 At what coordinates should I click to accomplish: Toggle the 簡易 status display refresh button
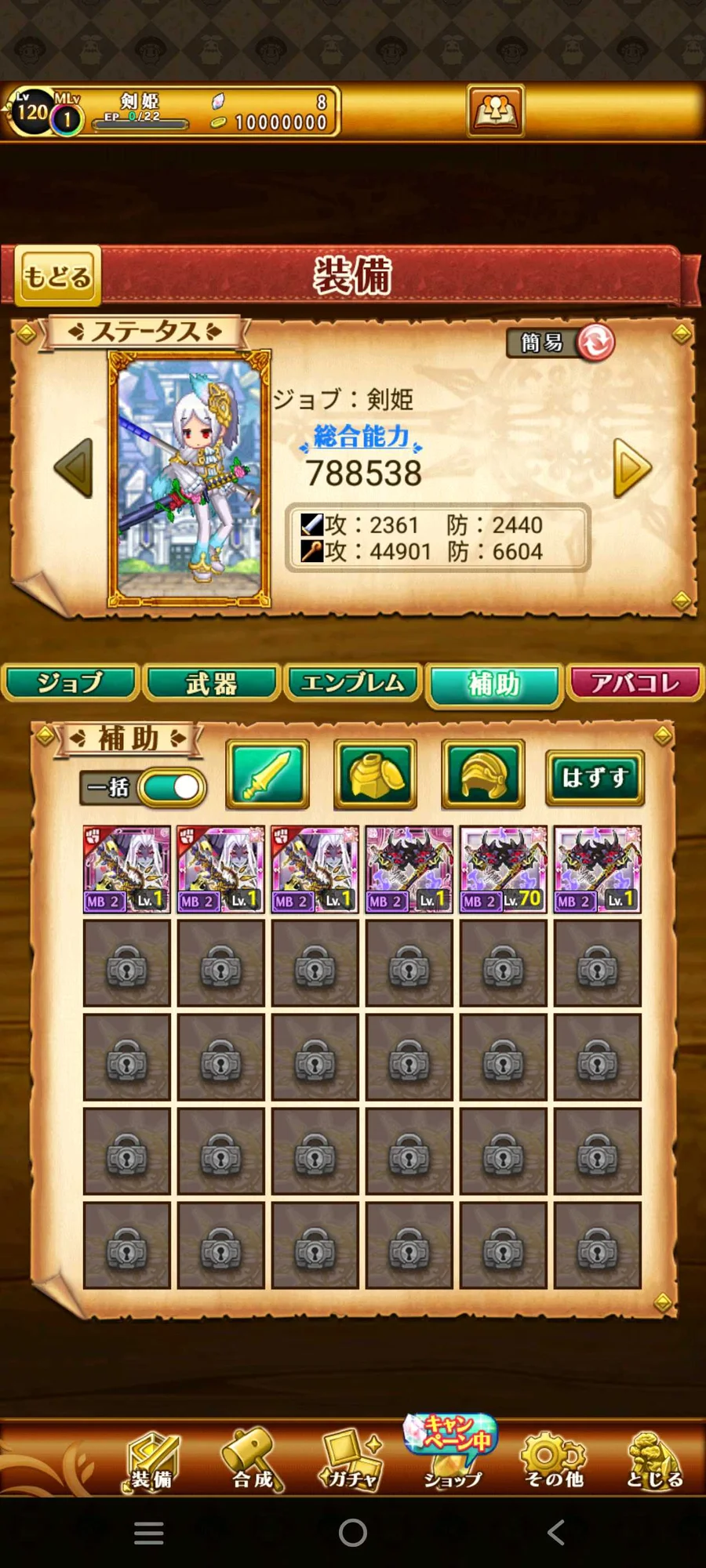[x=595, y=343]
